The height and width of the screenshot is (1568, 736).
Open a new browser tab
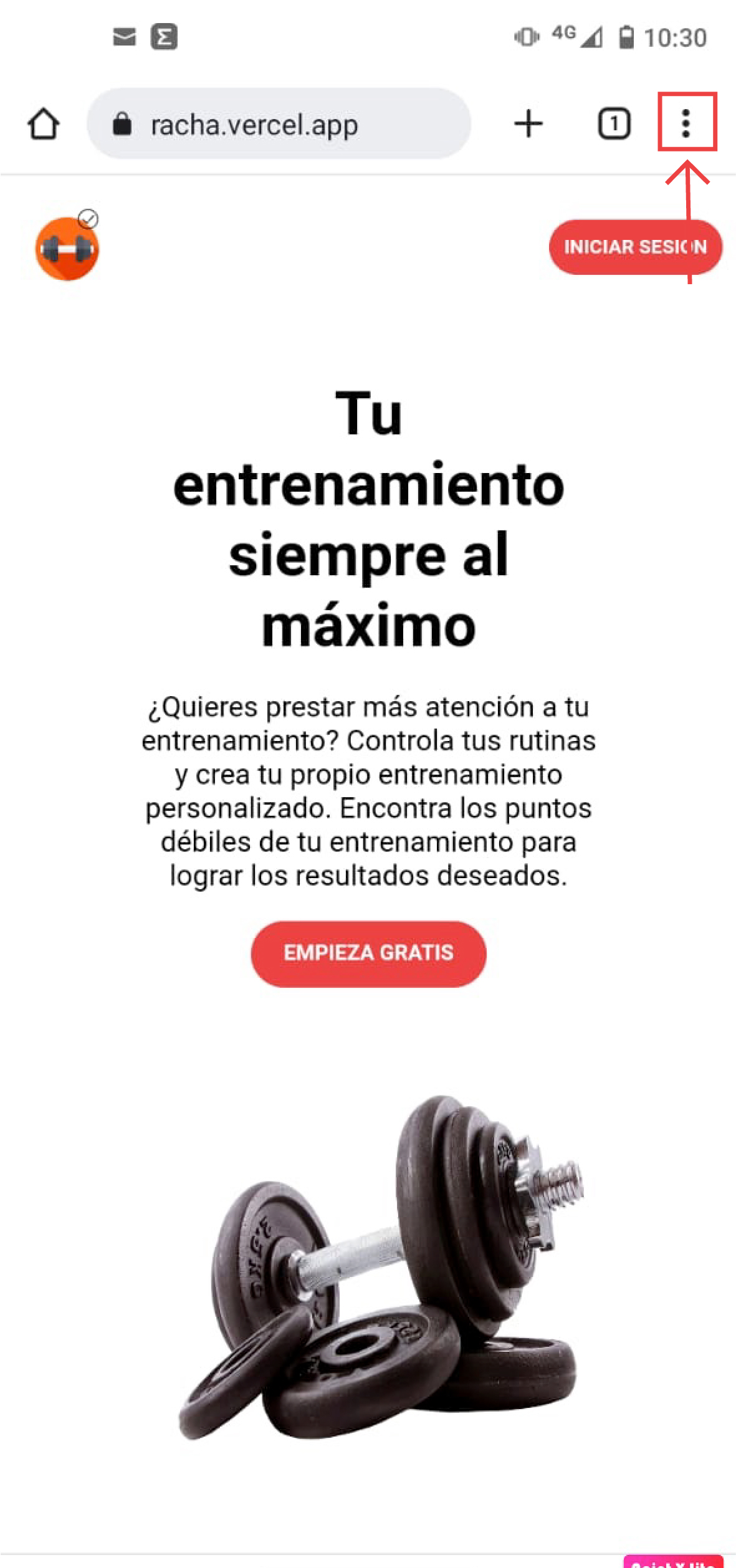(x=528, y=123)
